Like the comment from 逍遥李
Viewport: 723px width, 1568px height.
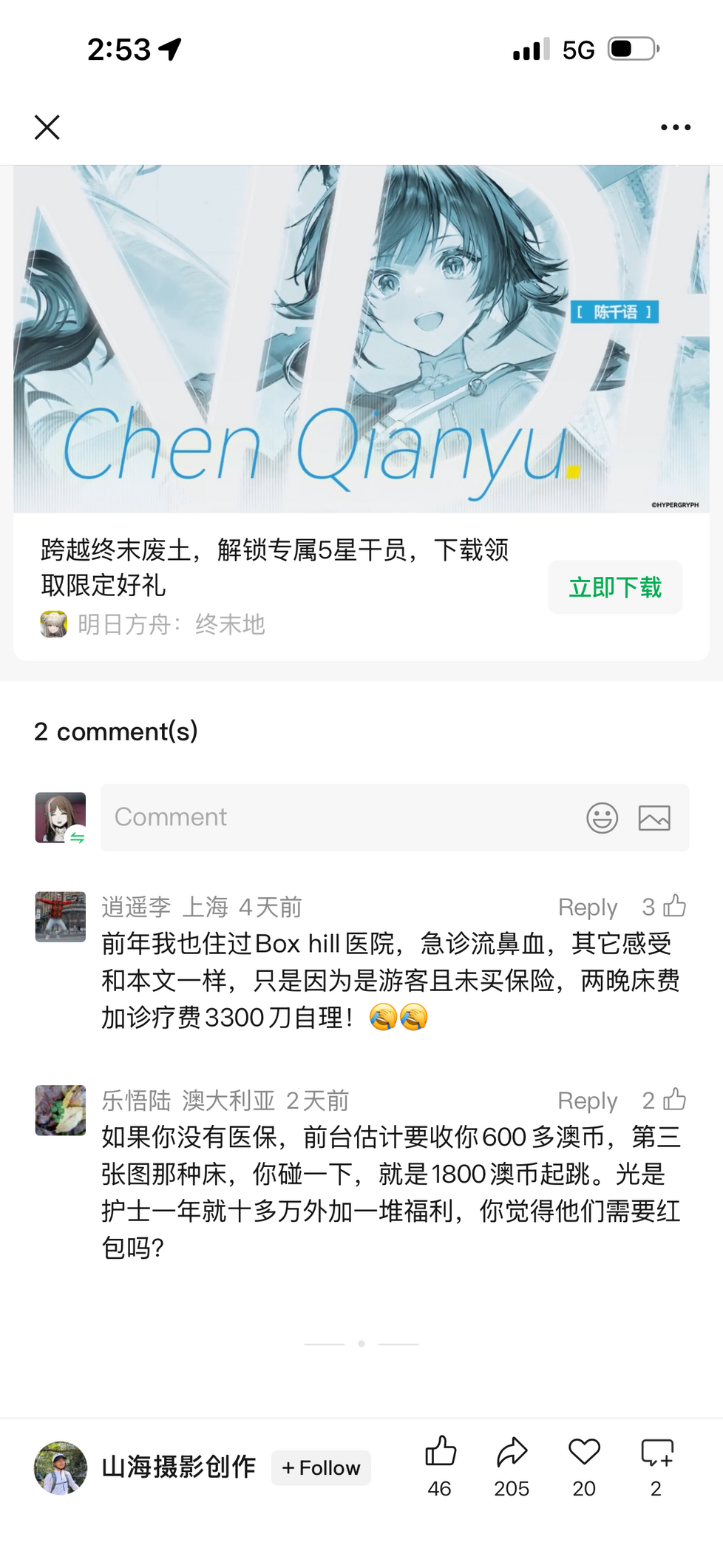click(673, 906)
